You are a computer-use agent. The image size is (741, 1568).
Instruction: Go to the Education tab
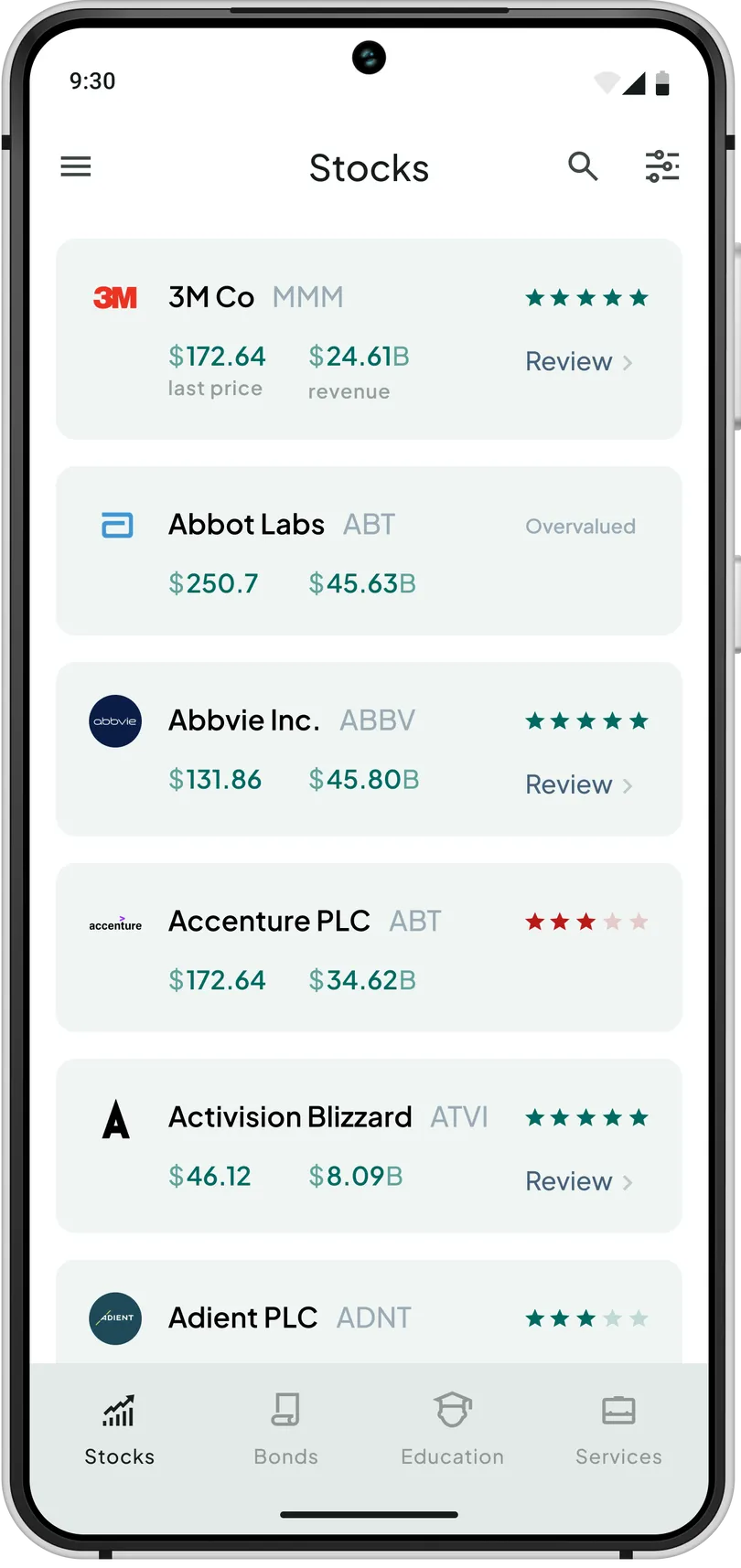pyautogui.click(x=452, y=1430)
